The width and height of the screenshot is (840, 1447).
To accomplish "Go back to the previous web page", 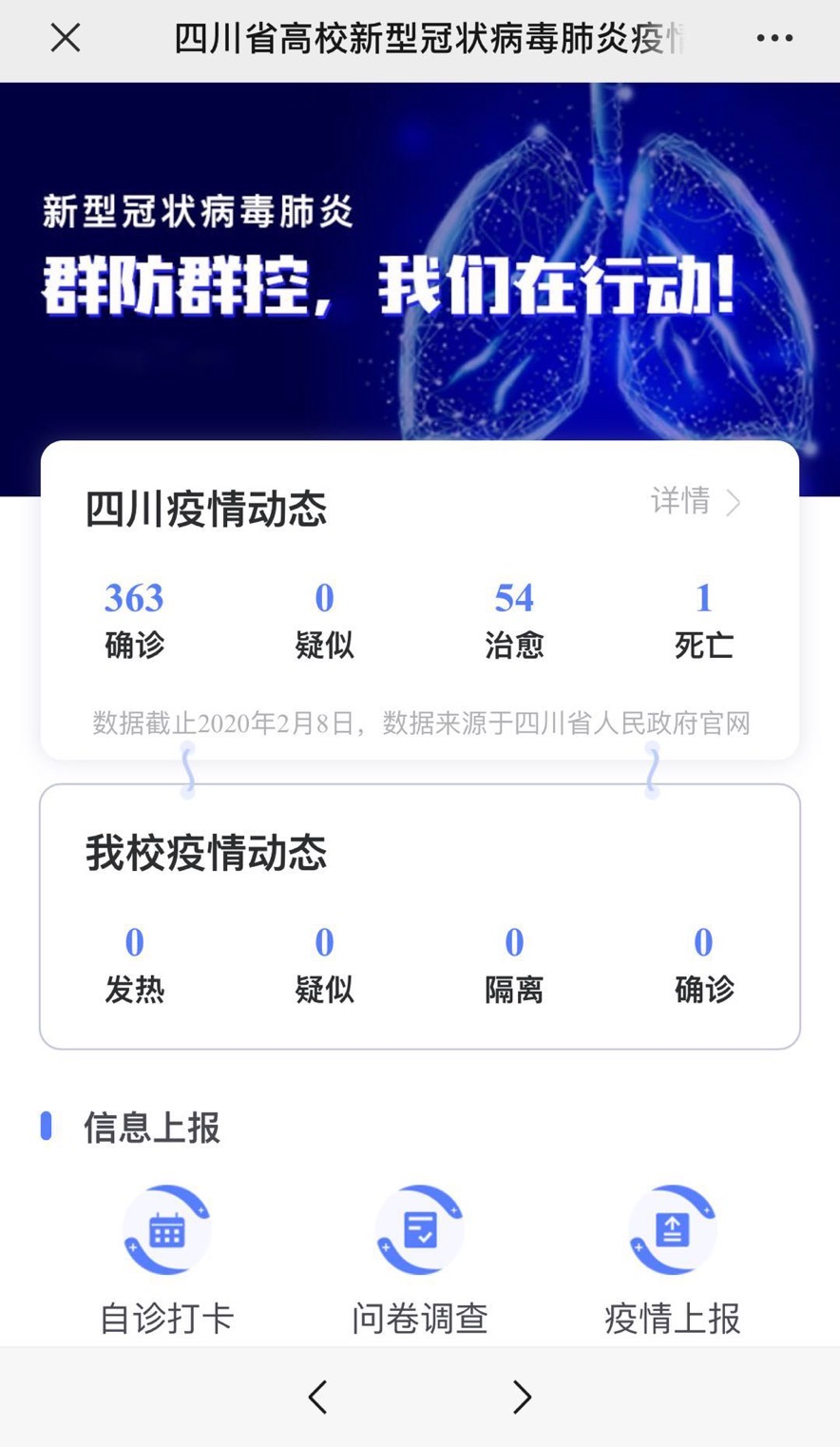I will 318,1397.
